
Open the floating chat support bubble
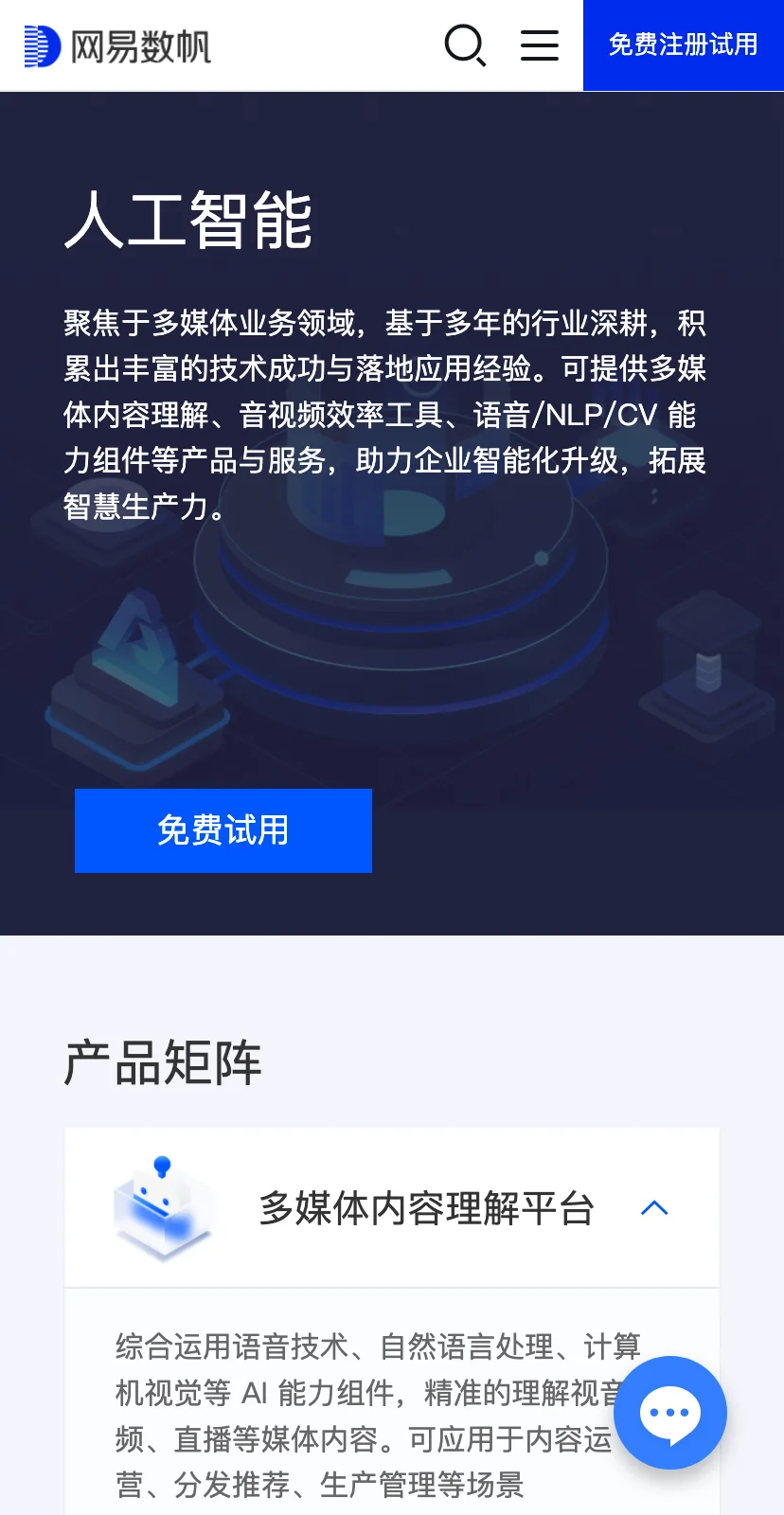[670, 1413]
